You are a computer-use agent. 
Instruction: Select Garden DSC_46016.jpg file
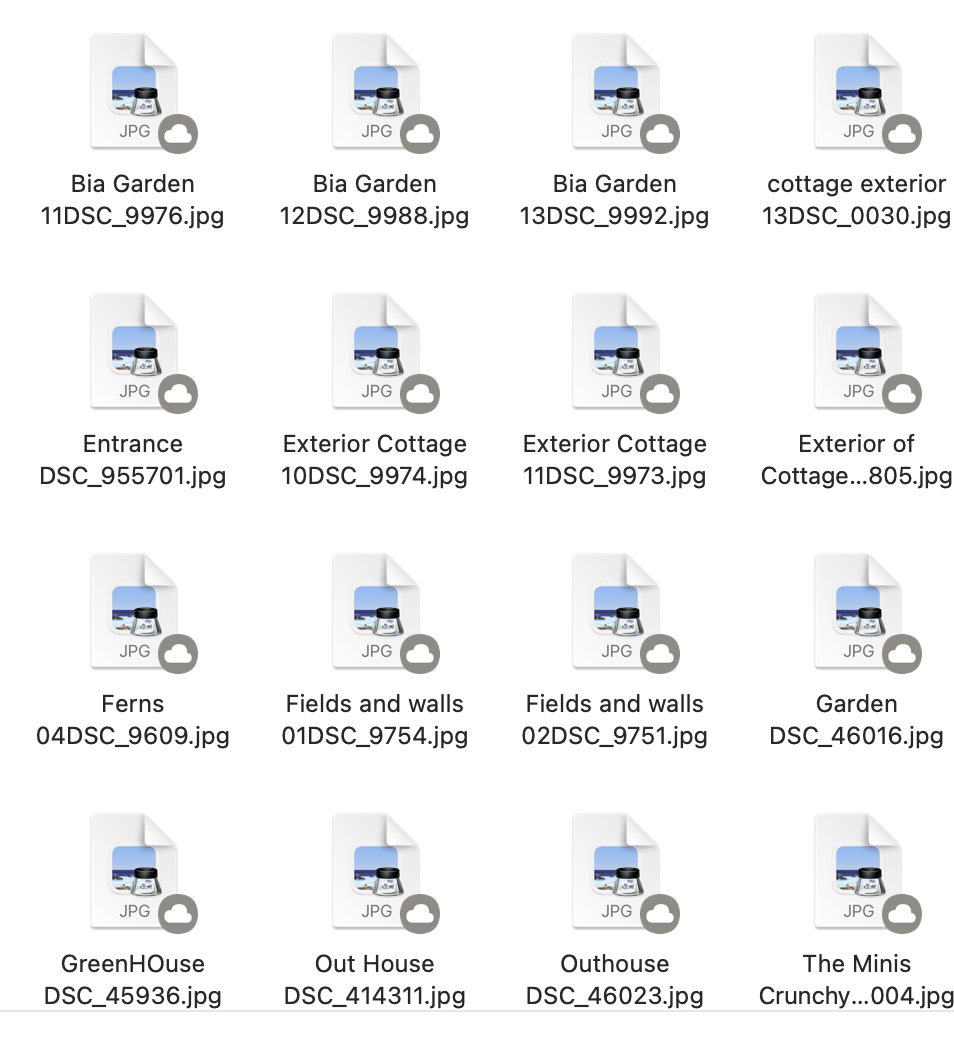click(x=857, y=612)
